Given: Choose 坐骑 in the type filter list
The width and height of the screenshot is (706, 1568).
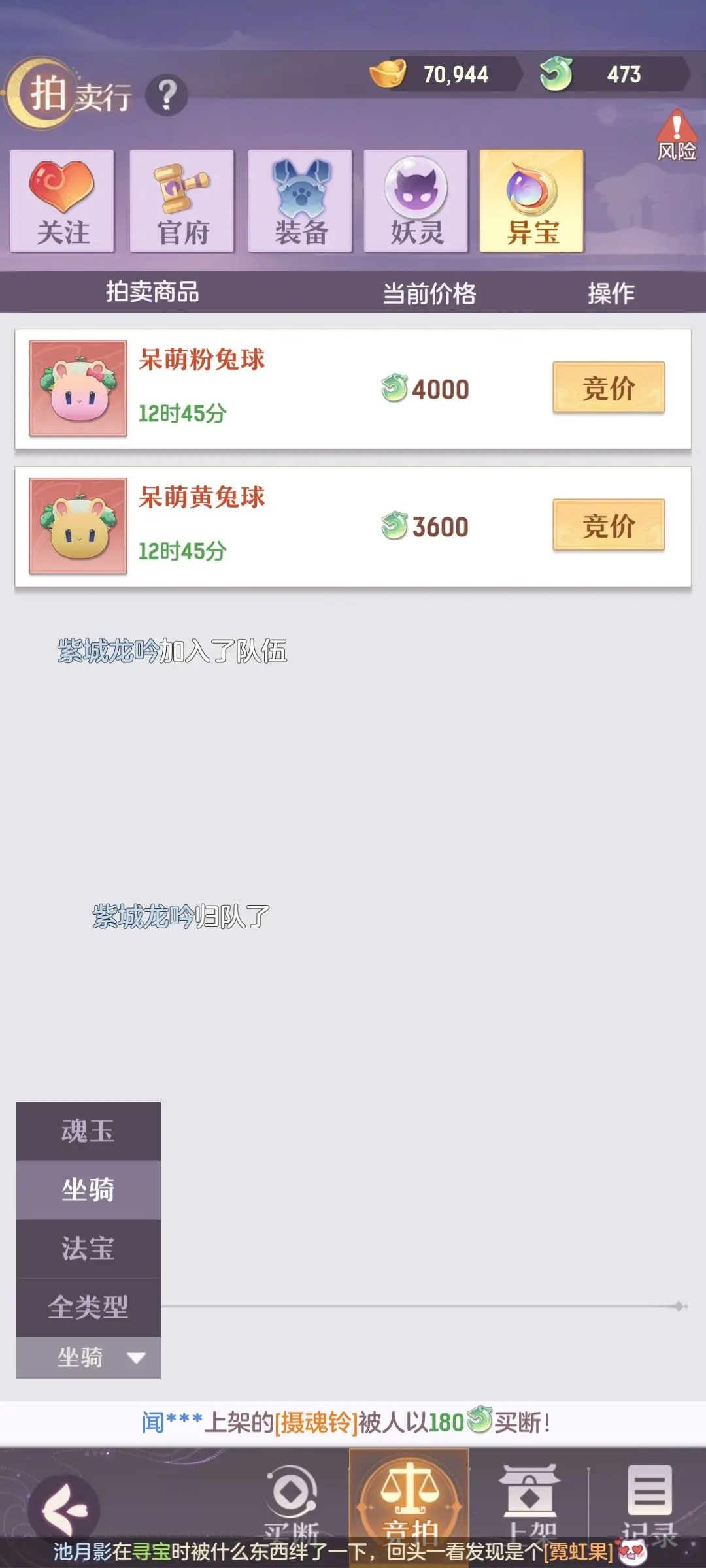Looking at the screenshot, I should coord(88,1190).
